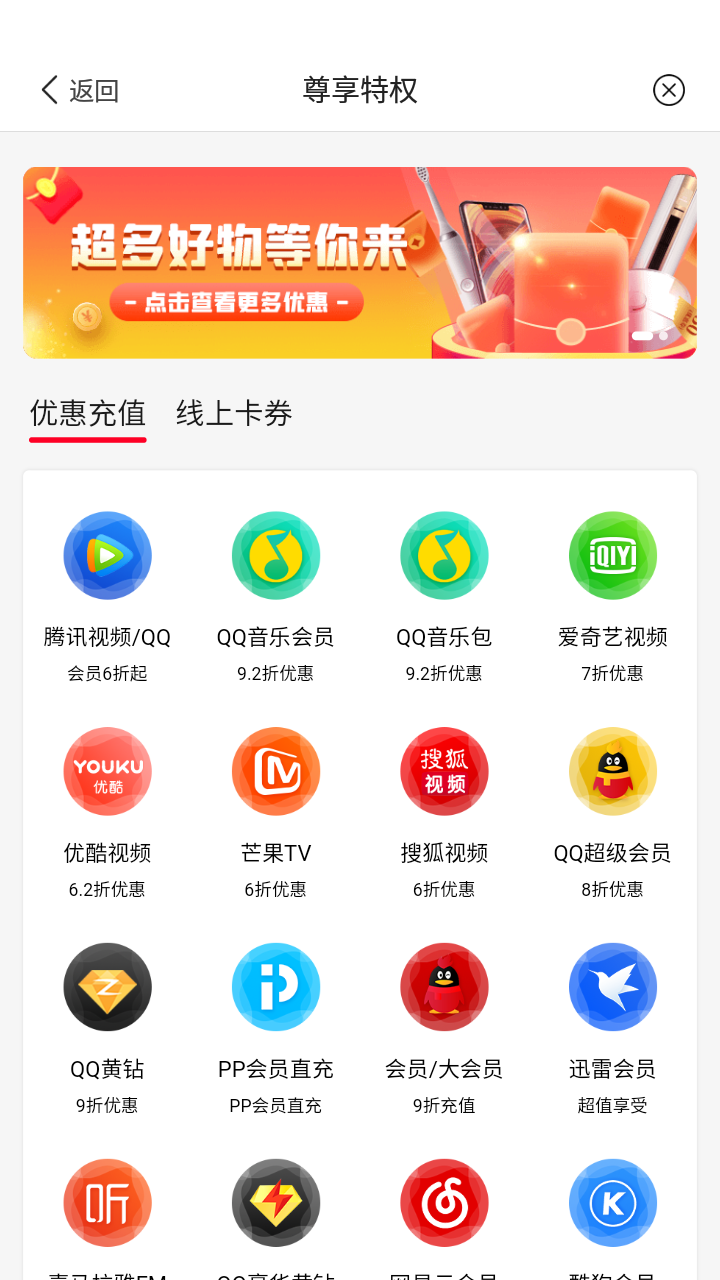
Task: Select the 网易云会员 icon
Action: tap(444, 1203)
